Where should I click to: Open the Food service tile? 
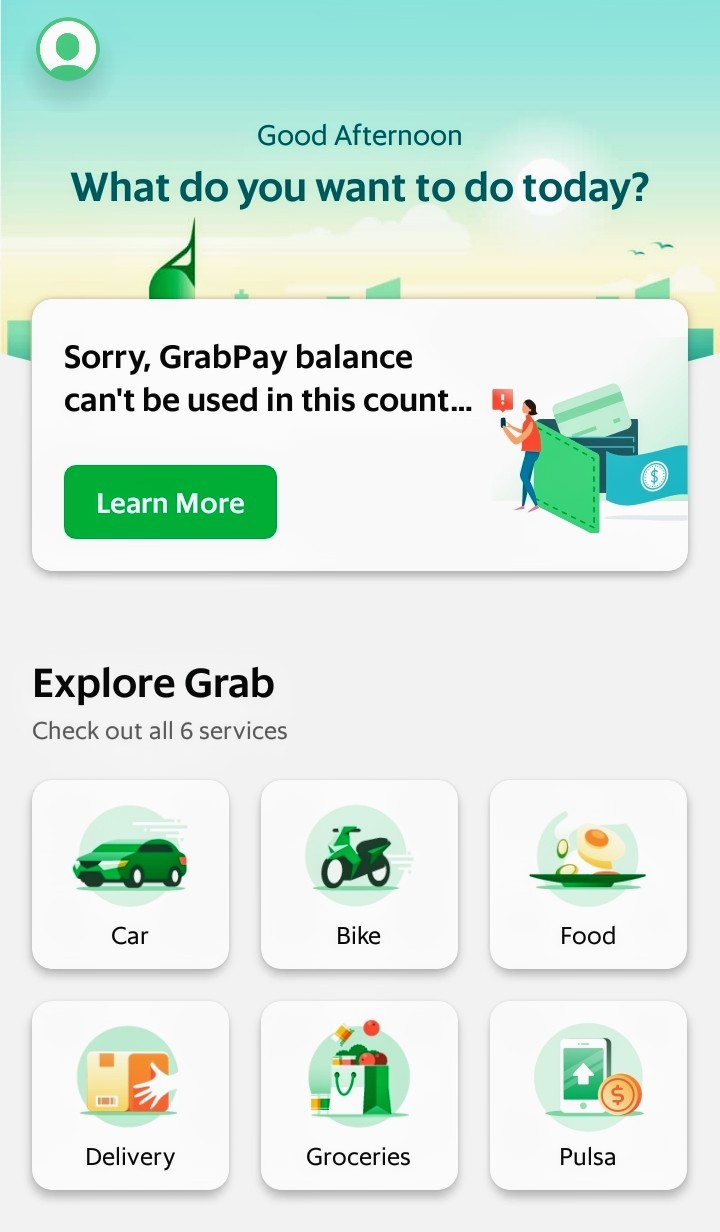point(588,874)
